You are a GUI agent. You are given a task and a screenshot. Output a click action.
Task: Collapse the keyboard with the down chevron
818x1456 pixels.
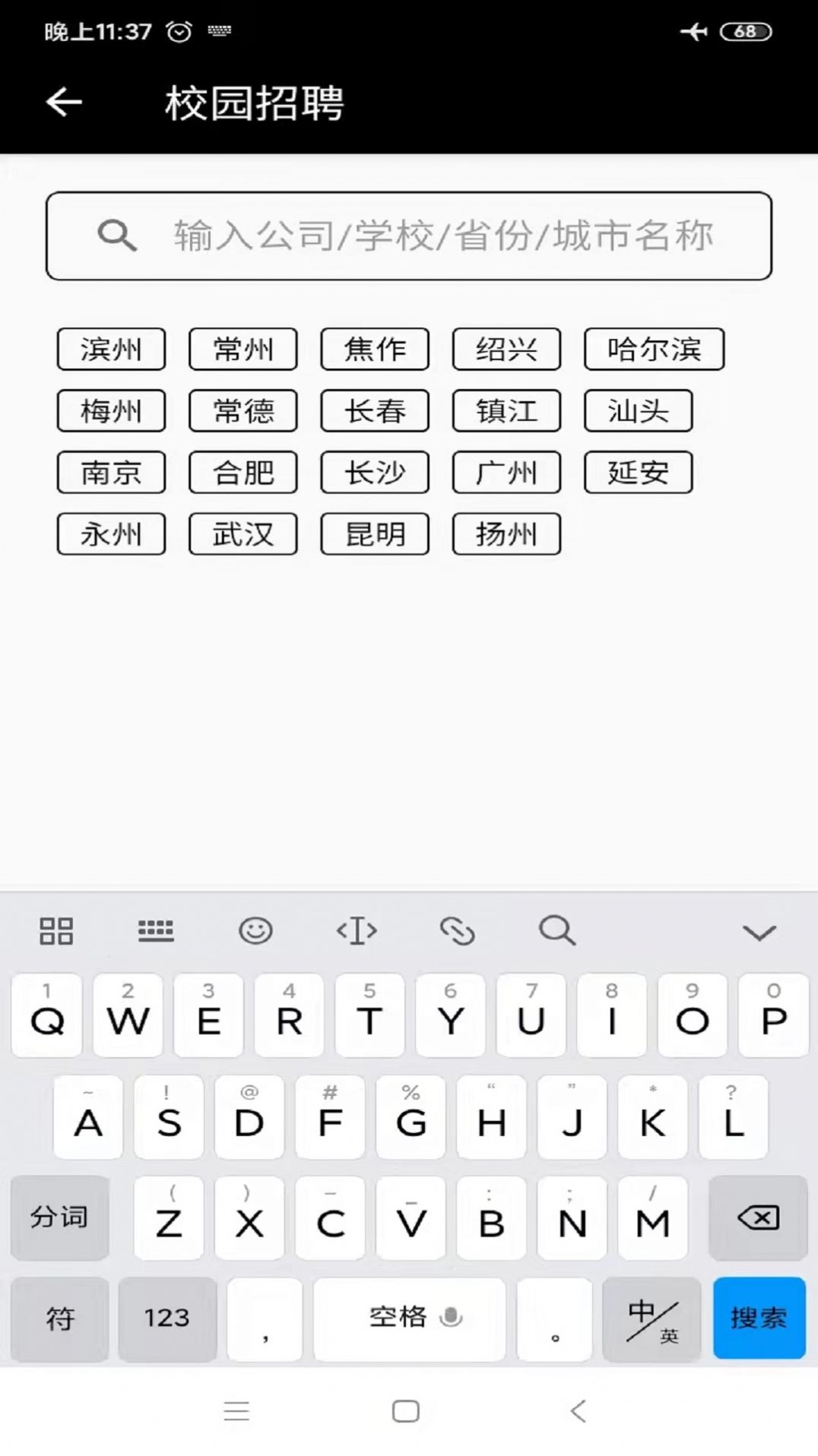760,930
